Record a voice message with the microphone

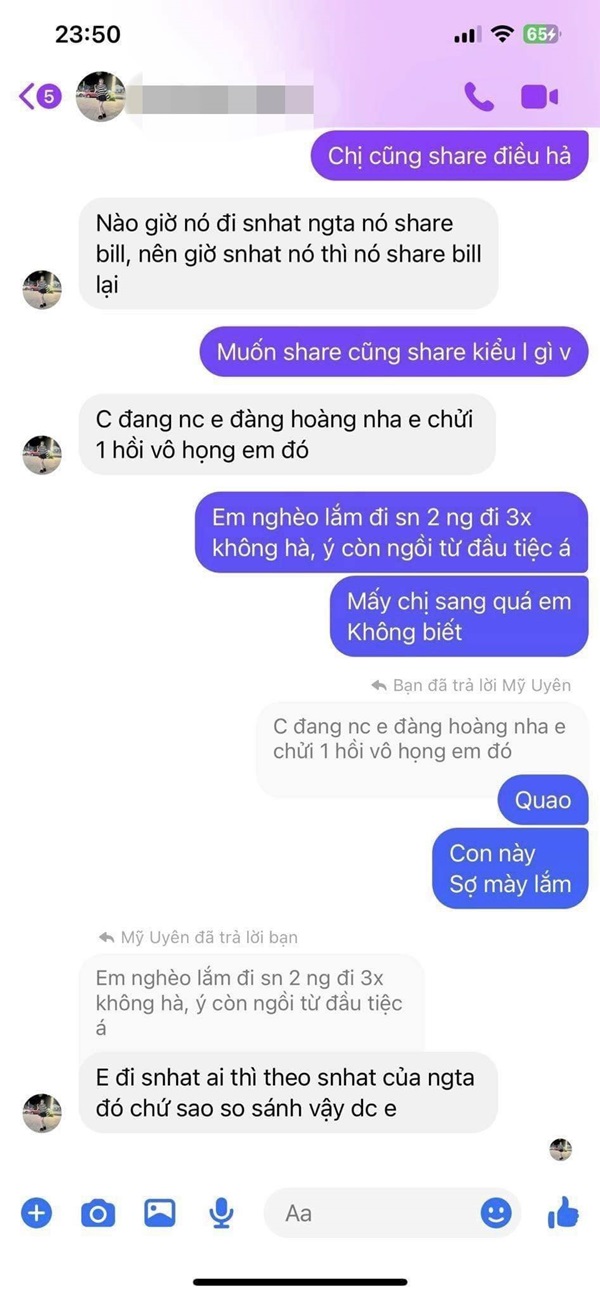pos(221,1213)
